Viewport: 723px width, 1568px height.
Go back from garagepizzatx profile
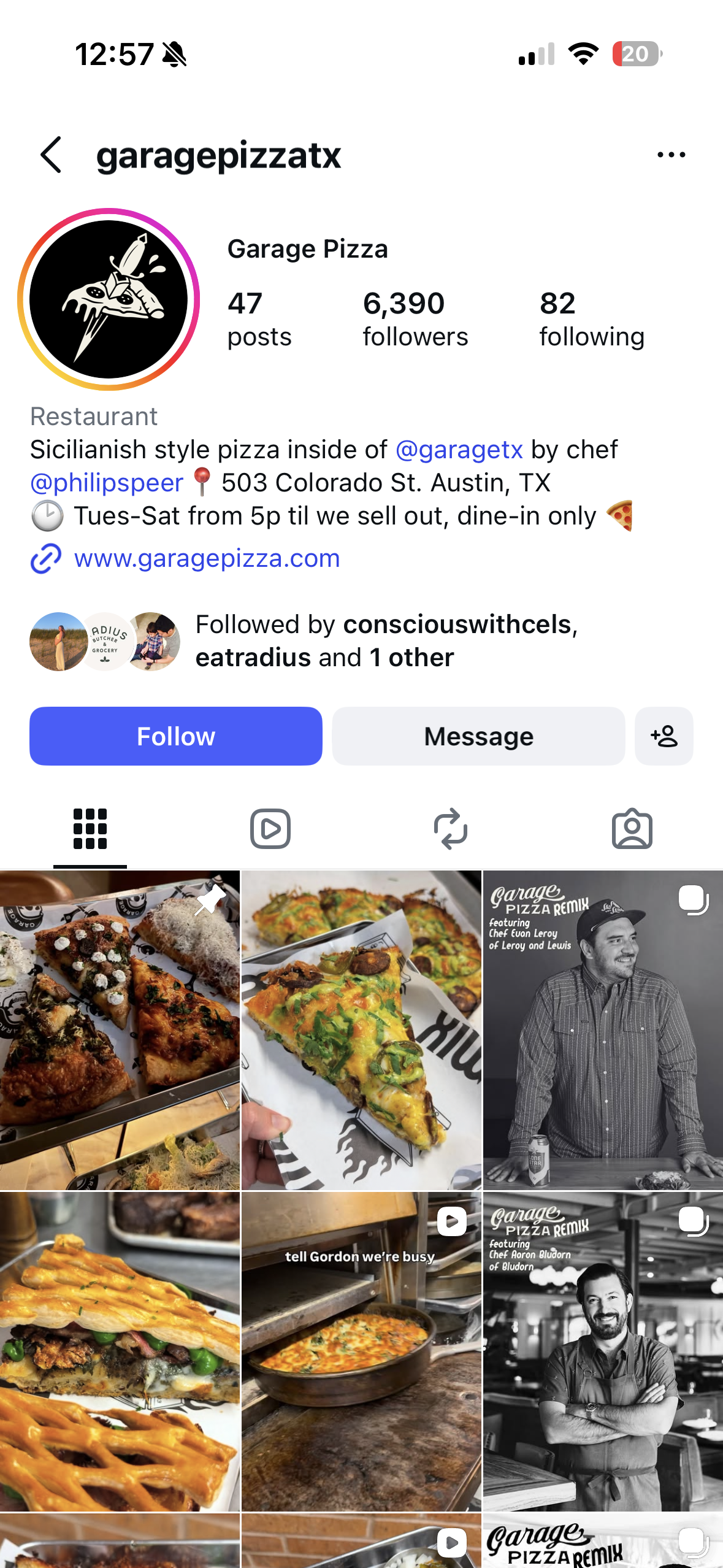click(52, 155)
